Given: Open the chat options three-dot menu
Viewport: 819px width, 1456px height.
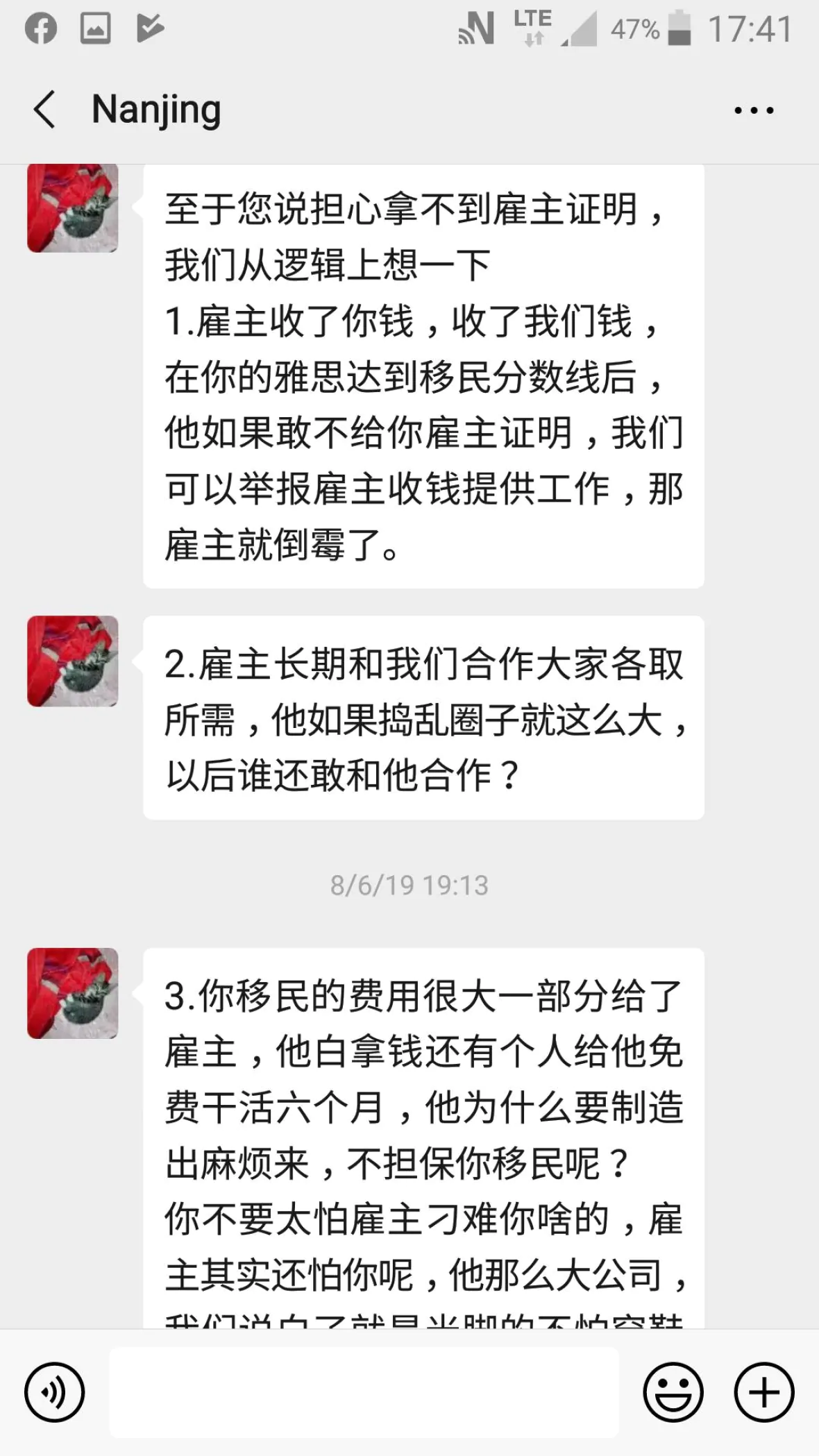Looking at the screenshot, I should pyautogui.click(x=754, y=110).
